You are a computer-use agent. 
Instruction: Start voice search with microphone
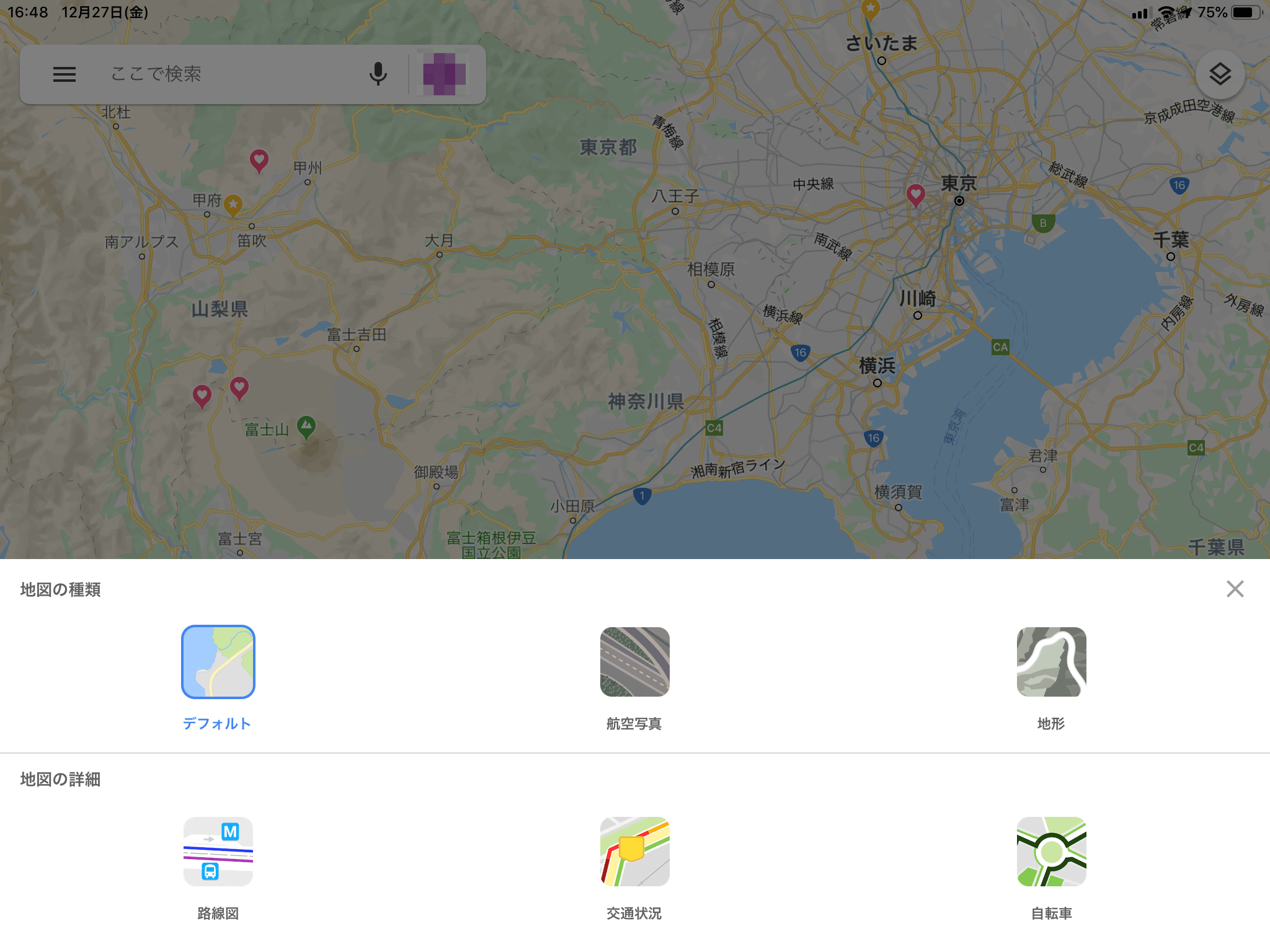point(378,74)
